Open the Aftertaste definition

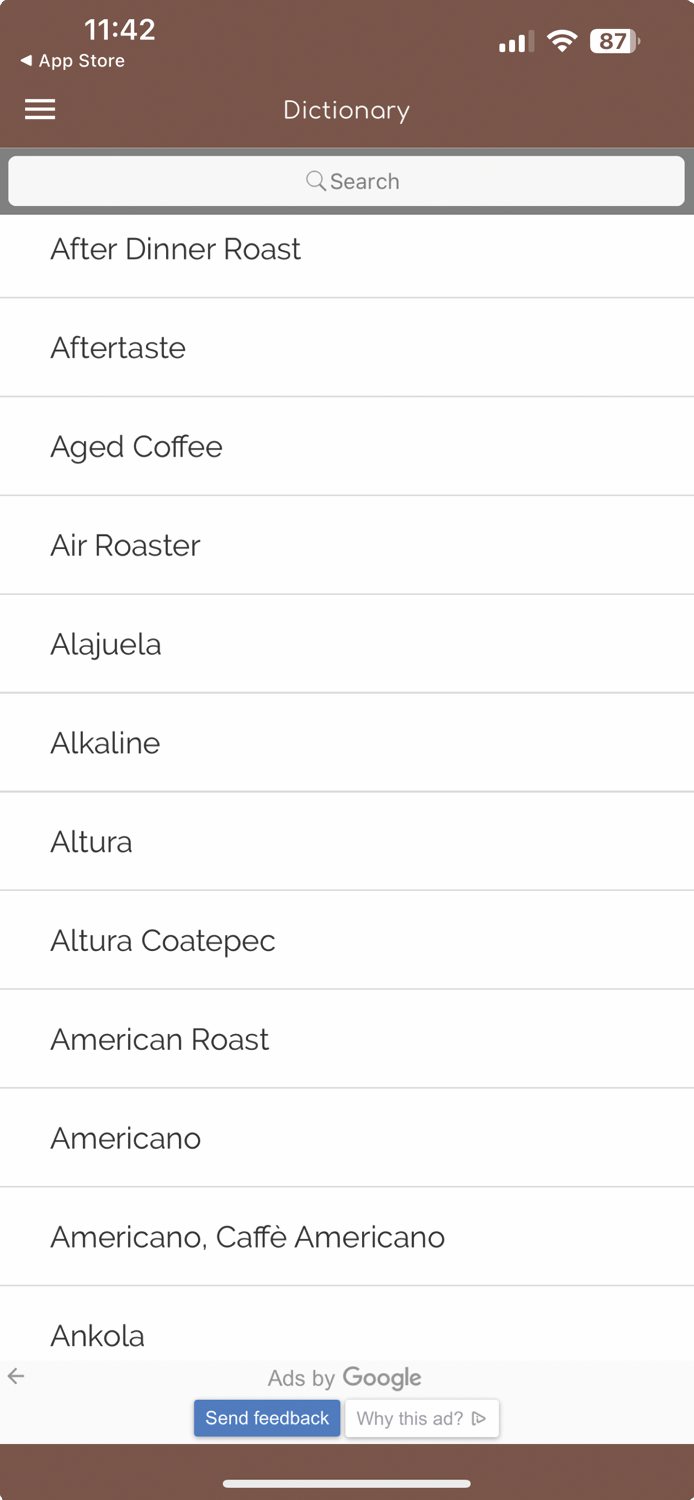(x=347, y=348)
